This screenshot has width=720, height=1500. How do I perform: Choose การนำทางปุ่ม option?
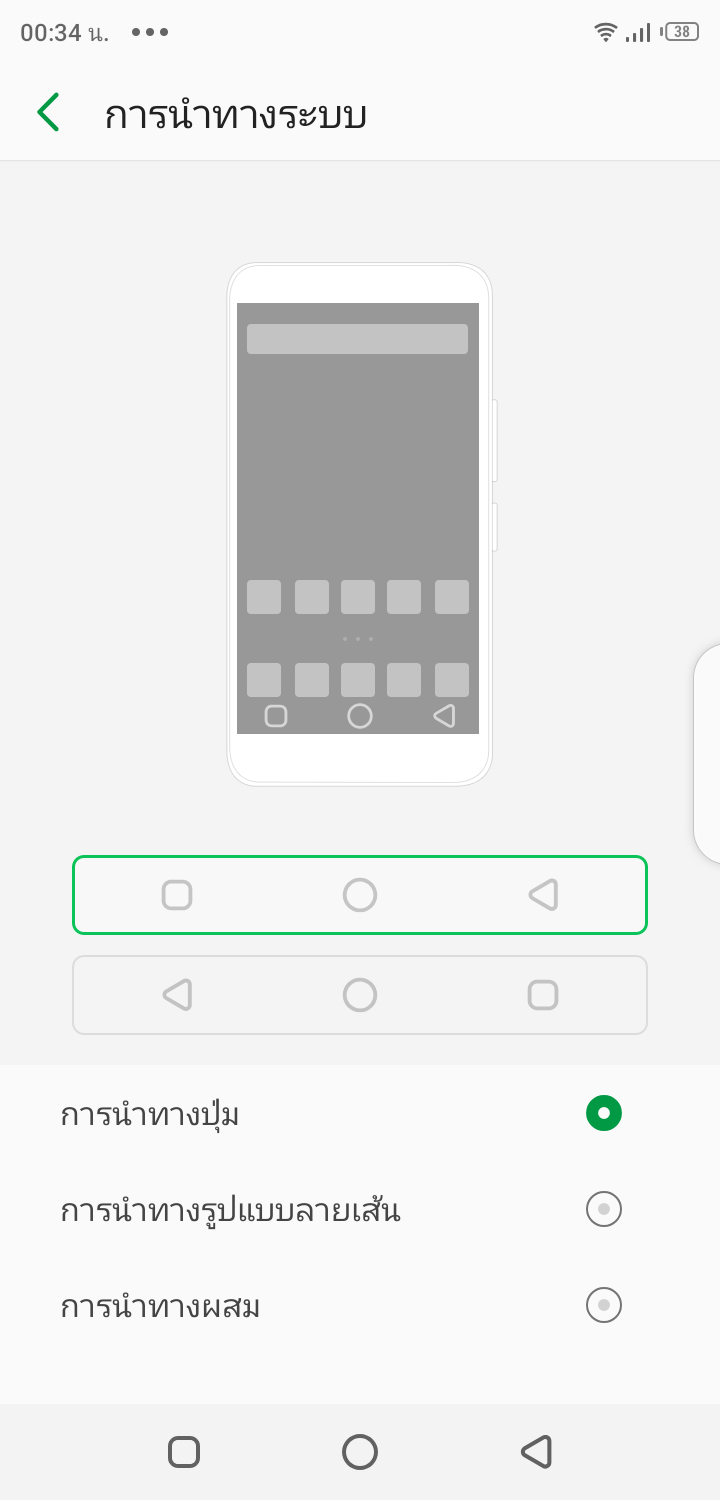pos(603,1113)
